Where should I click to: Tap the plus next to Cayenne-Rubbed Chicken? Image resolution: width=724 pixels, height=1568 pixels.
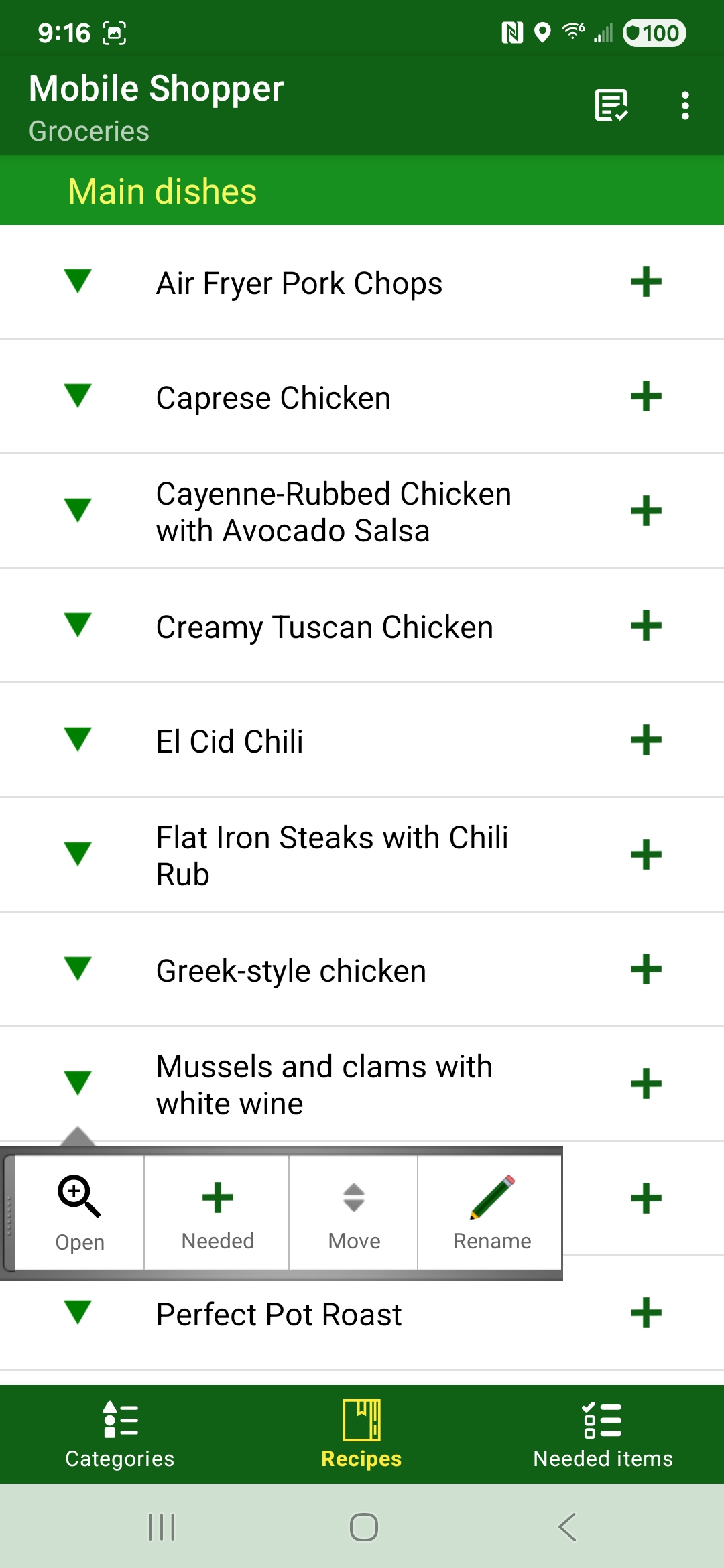(x=646, y=511)
